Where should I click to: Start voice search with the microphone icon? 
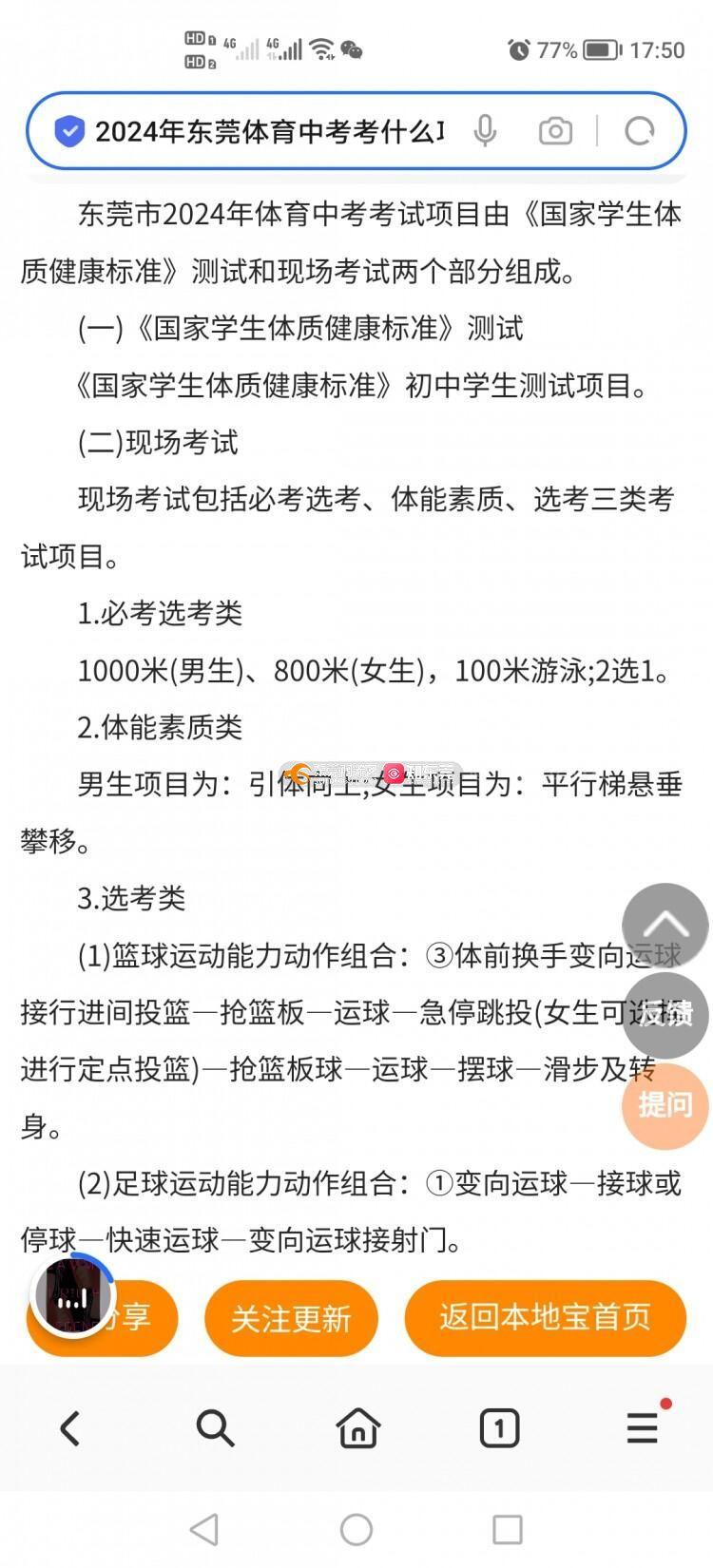tap(485, 131)
